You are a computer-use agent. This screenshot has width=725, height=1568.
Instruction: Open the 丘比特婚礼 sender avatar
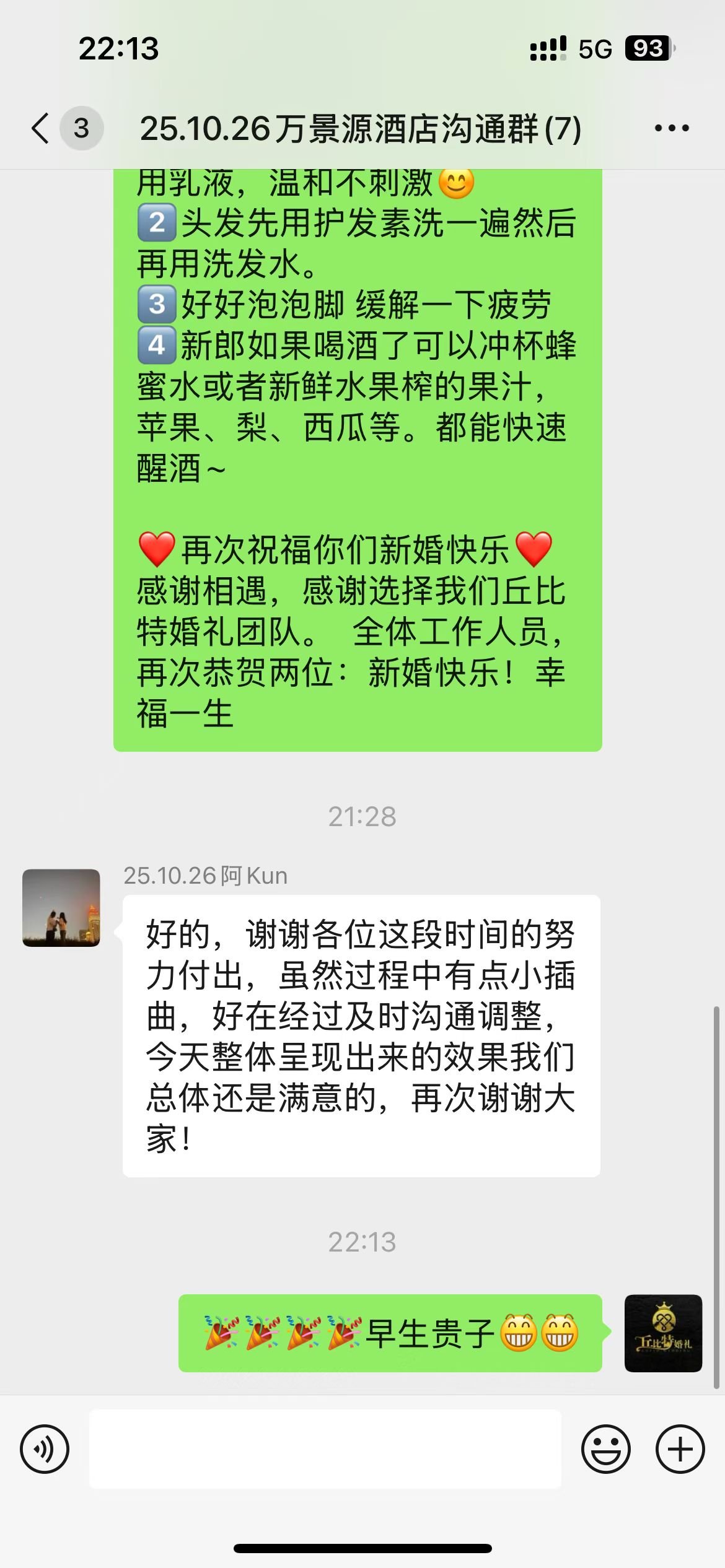[663, 1333]
